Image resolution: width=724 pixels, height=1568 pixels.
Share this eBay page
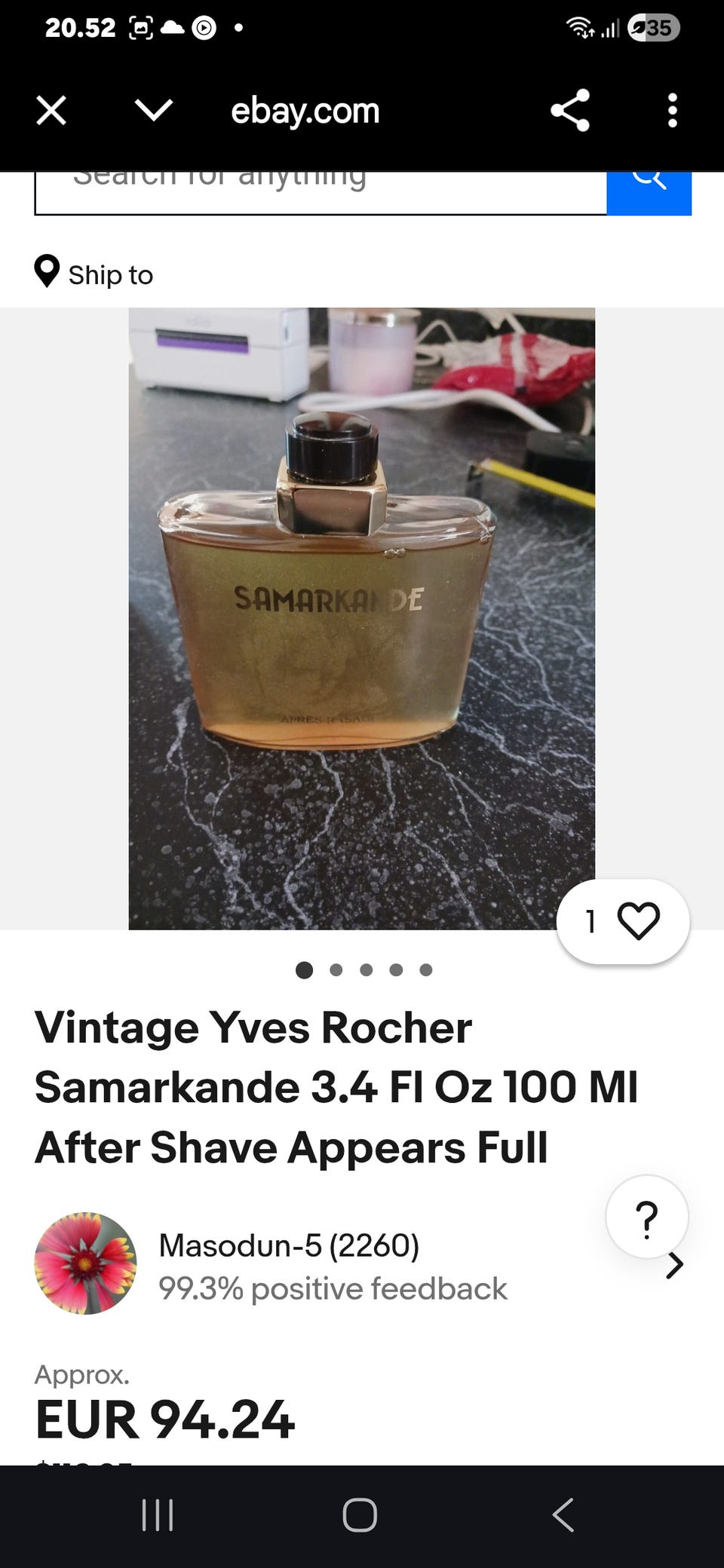pos(570,111)
